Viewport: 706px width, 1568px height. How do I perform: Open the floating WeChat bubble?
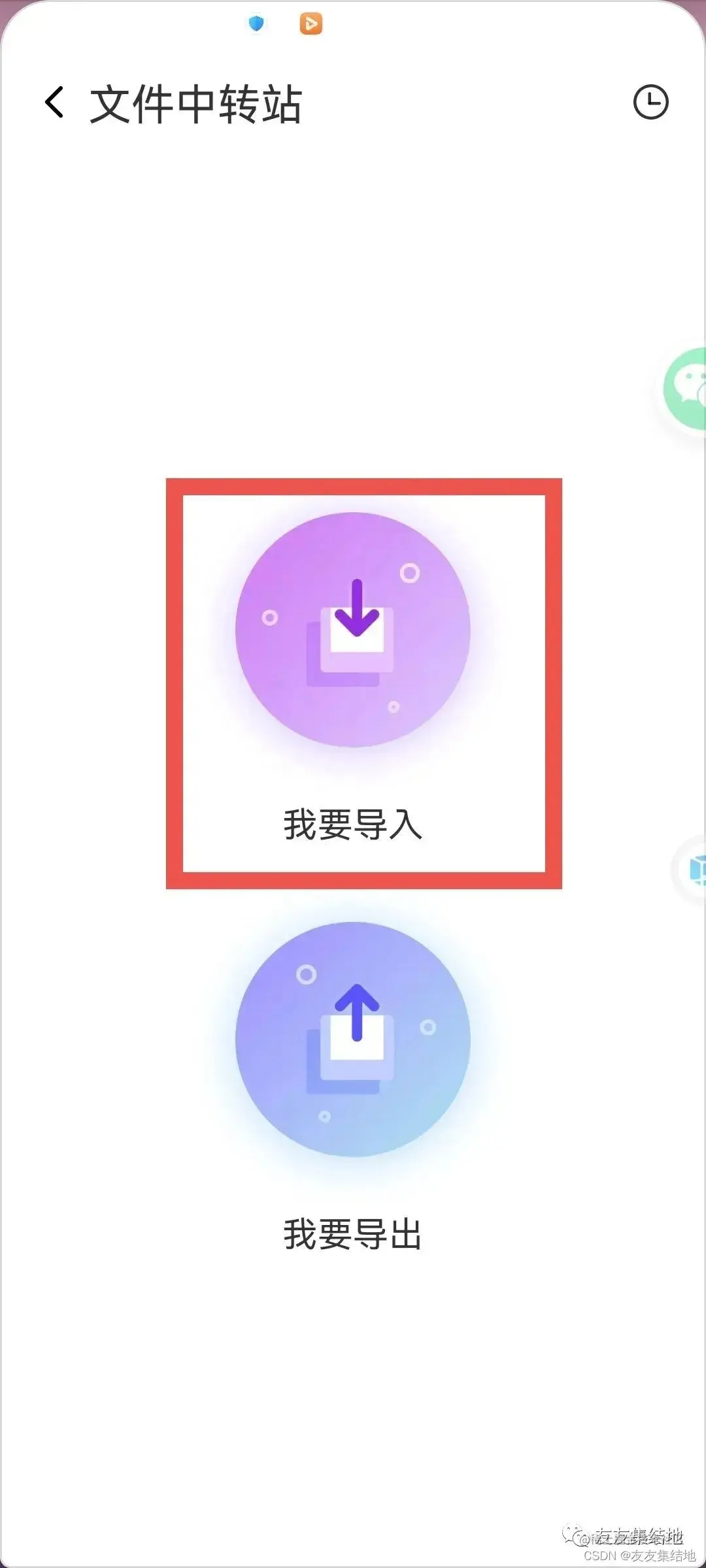coord(686,388)
